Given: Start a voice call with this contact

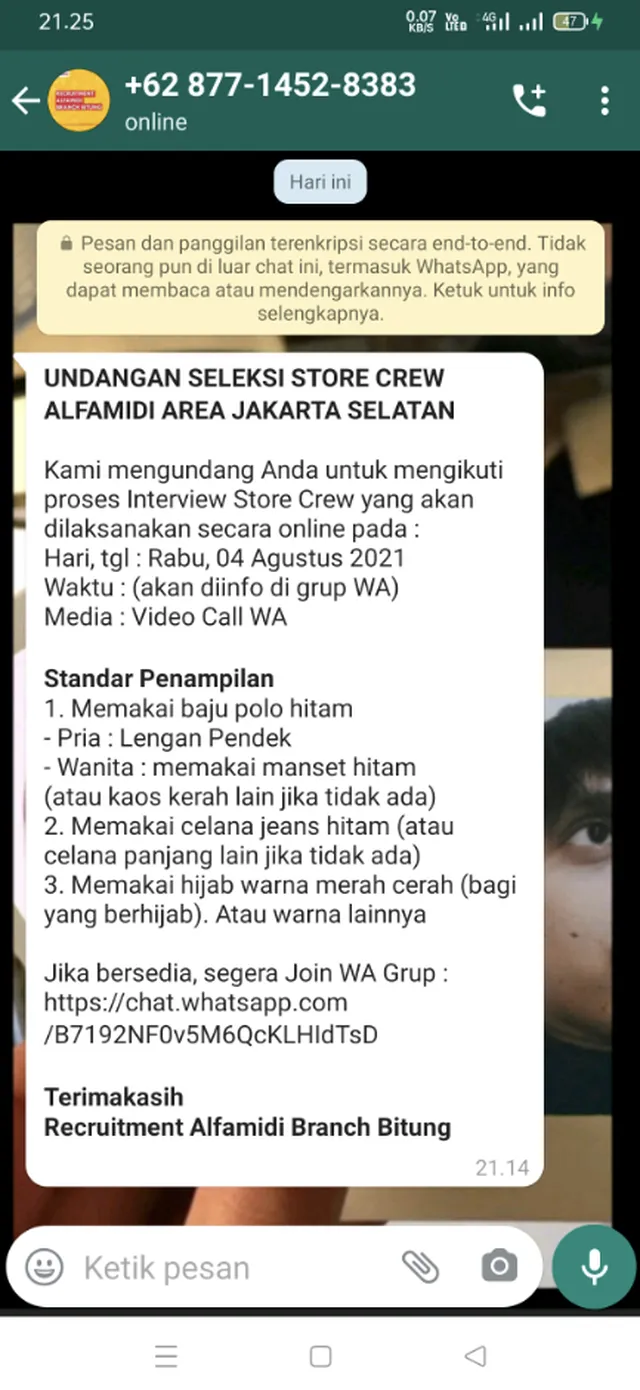Looking at the screenshot, I should pyautogui.click(x=529, y=100).
